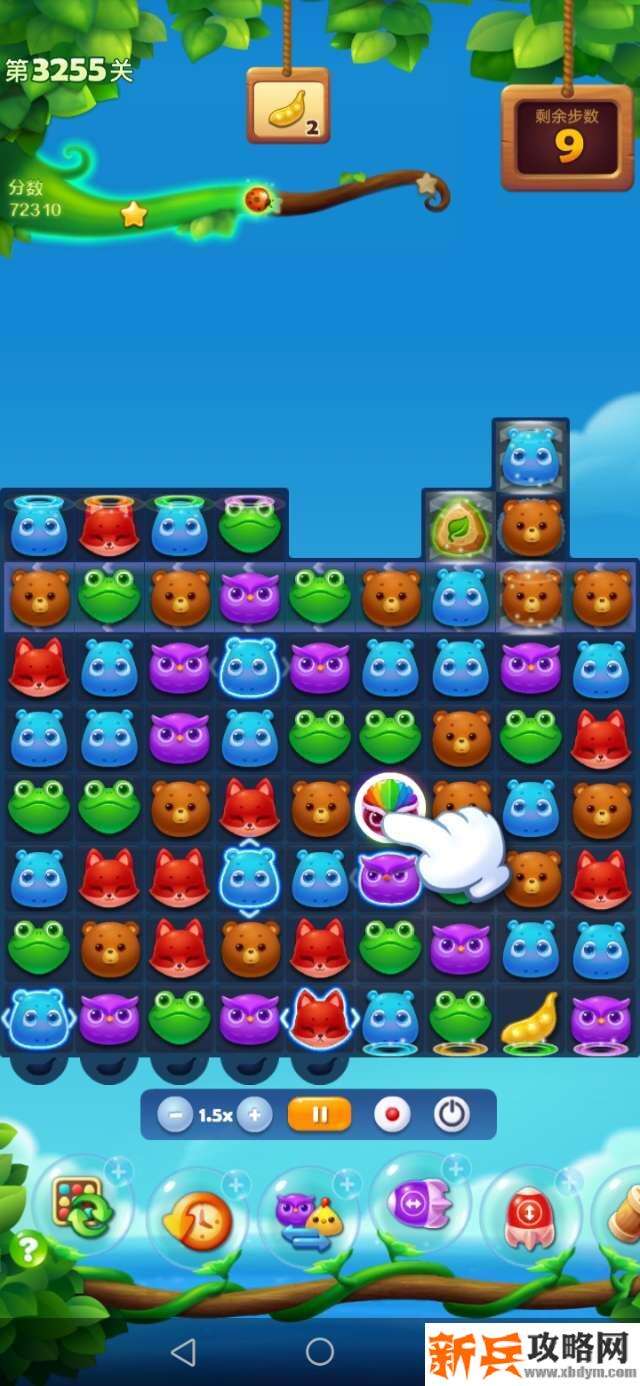Pause with the orange pause button
Screen dimensions: 640x1386
pyautogui.click(x=319, y=1115)
